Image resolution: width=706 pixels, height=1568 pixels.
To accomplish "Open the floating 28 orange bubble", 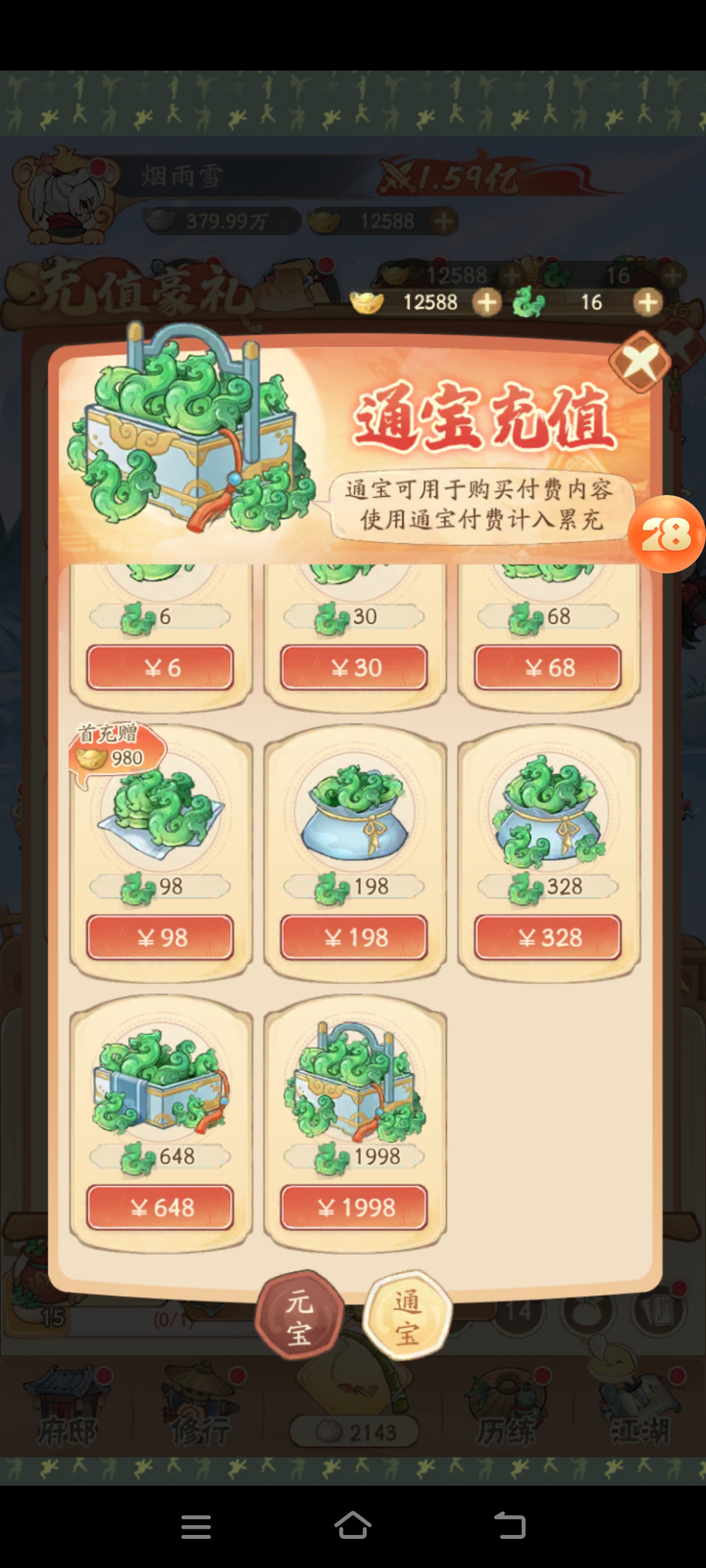I will tap(666, 534).
